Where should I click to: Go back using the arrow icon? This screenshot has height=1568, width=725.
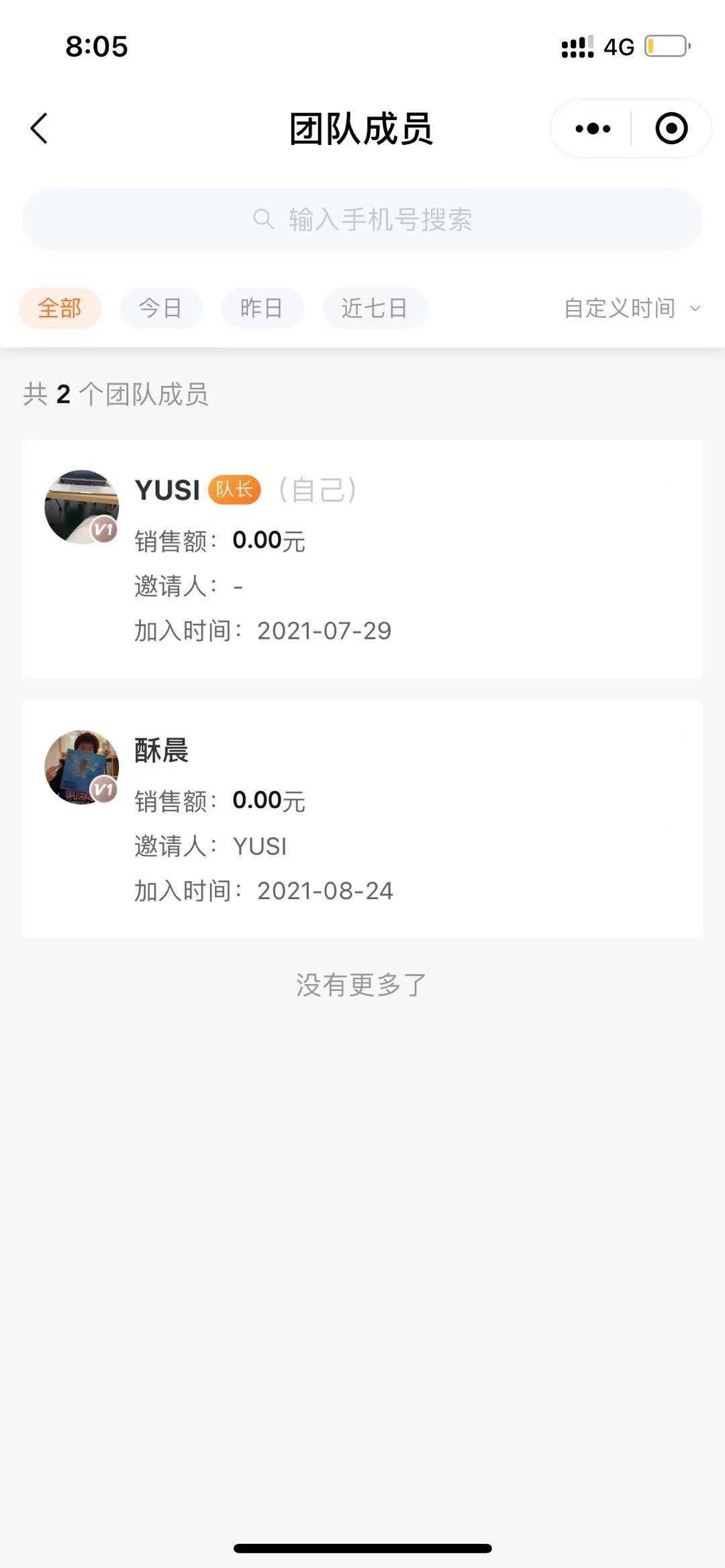40,128
